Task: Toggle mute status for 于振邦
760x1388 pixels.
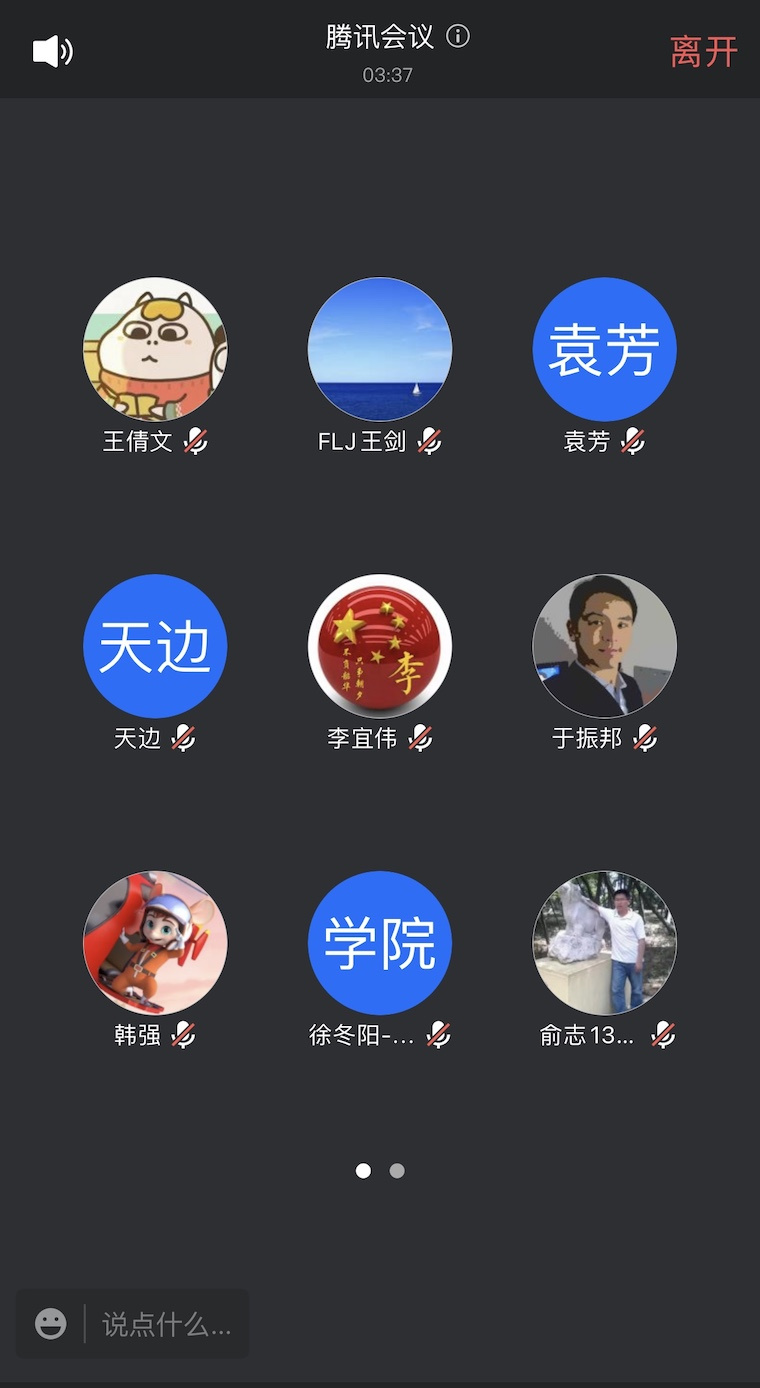Action: (646, 738)
